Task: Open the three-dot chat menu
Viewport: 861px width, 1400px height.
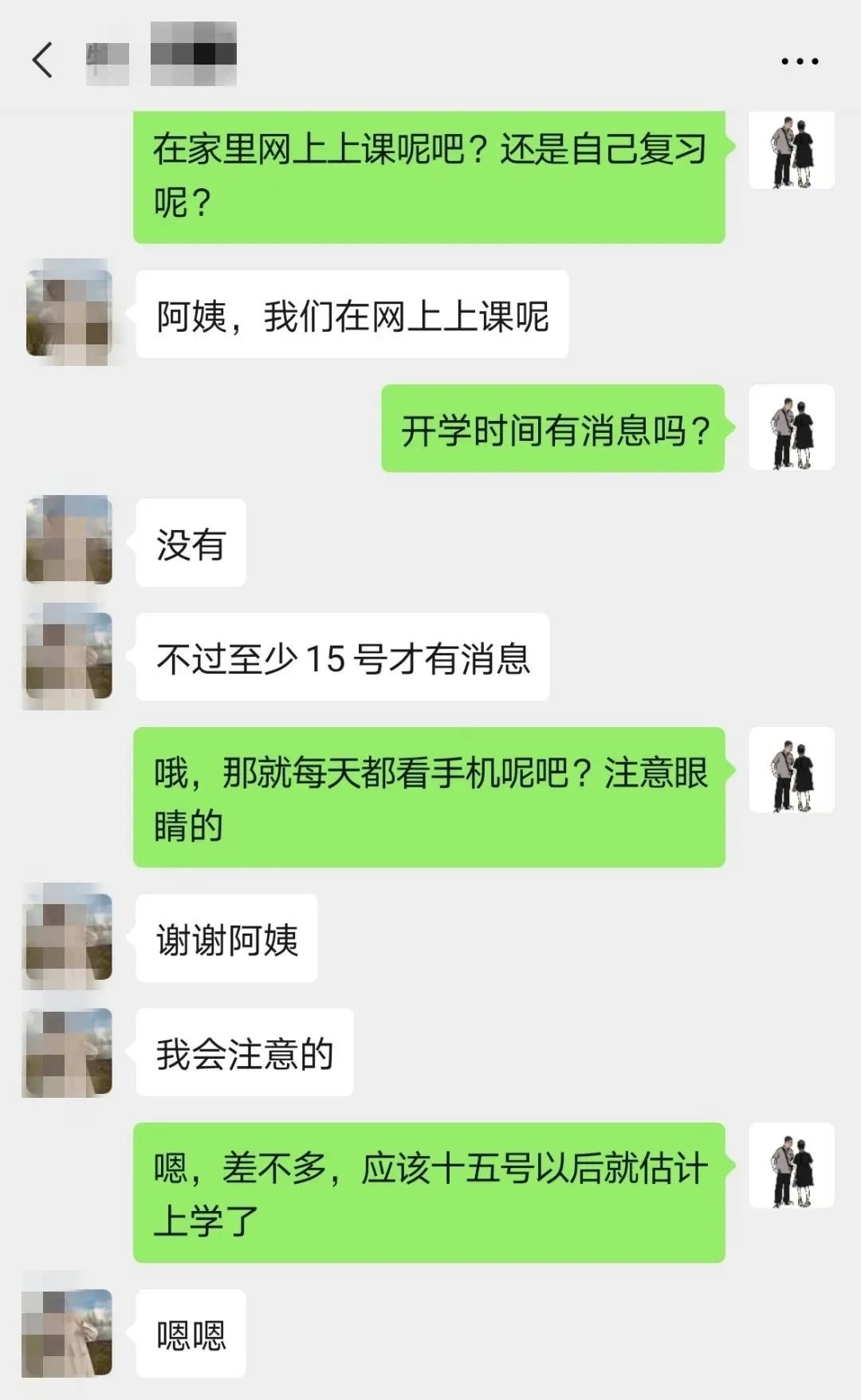Action: [800, 61]
